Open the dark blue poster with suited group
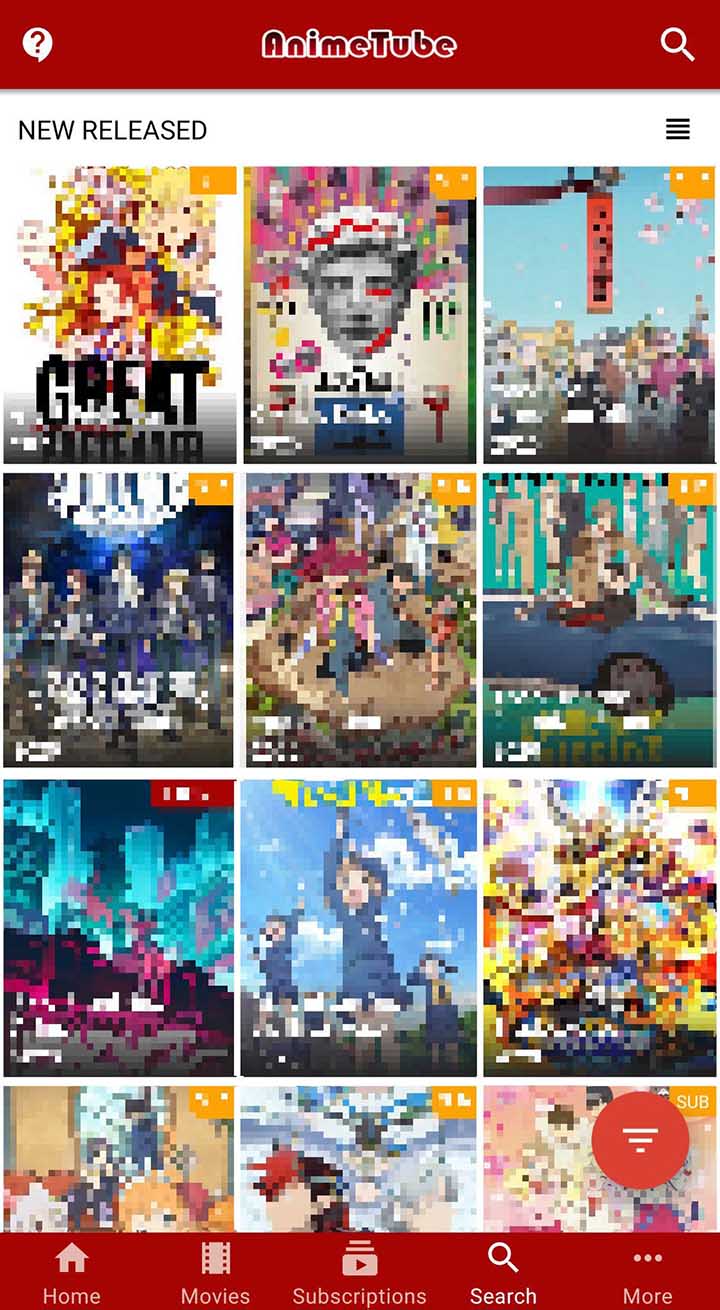This screenshot has height=1310, width=720. (118, 620)
